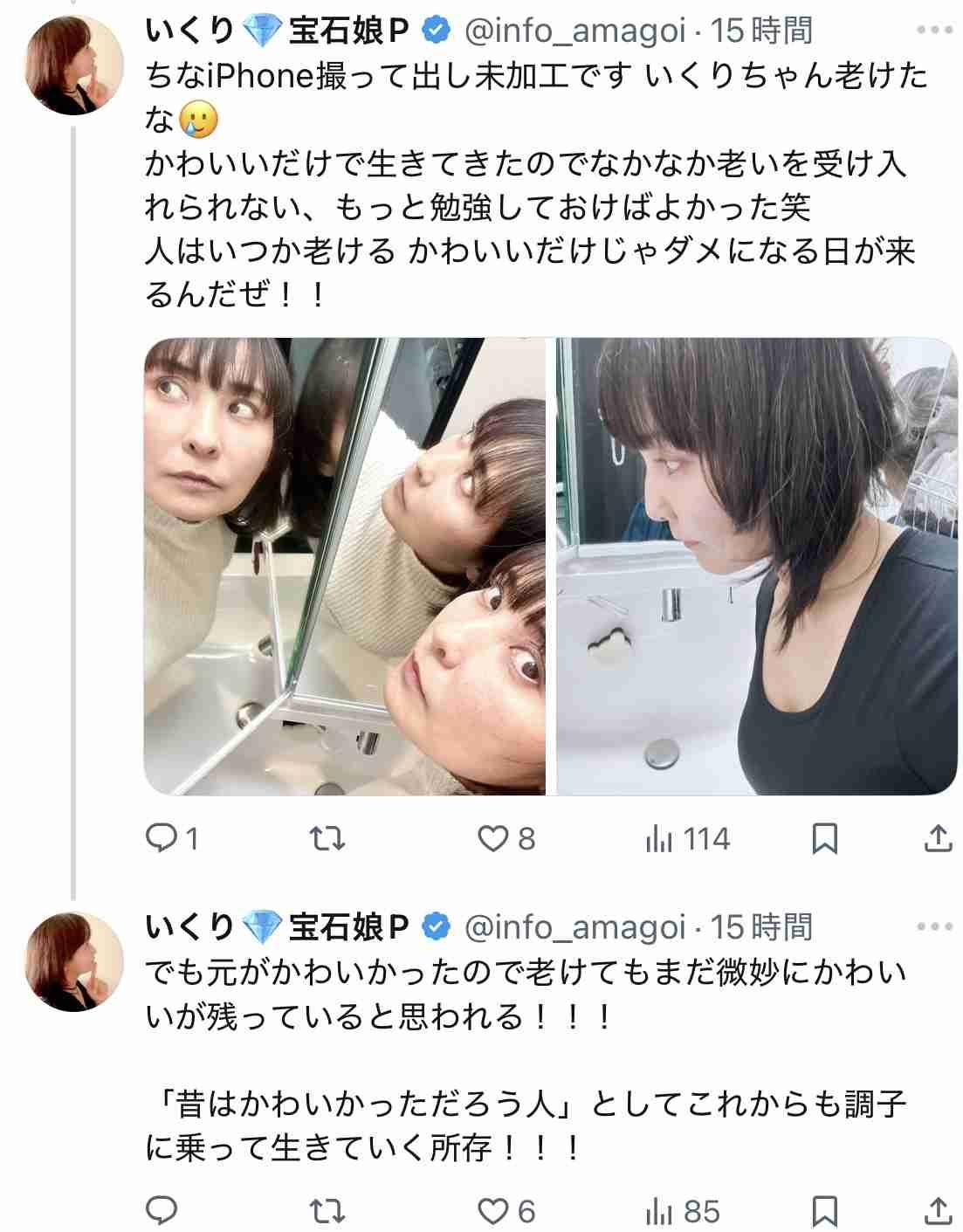Reply to the tweet with 1 comment
963x1232 pixels.
(x=161, y=839)
